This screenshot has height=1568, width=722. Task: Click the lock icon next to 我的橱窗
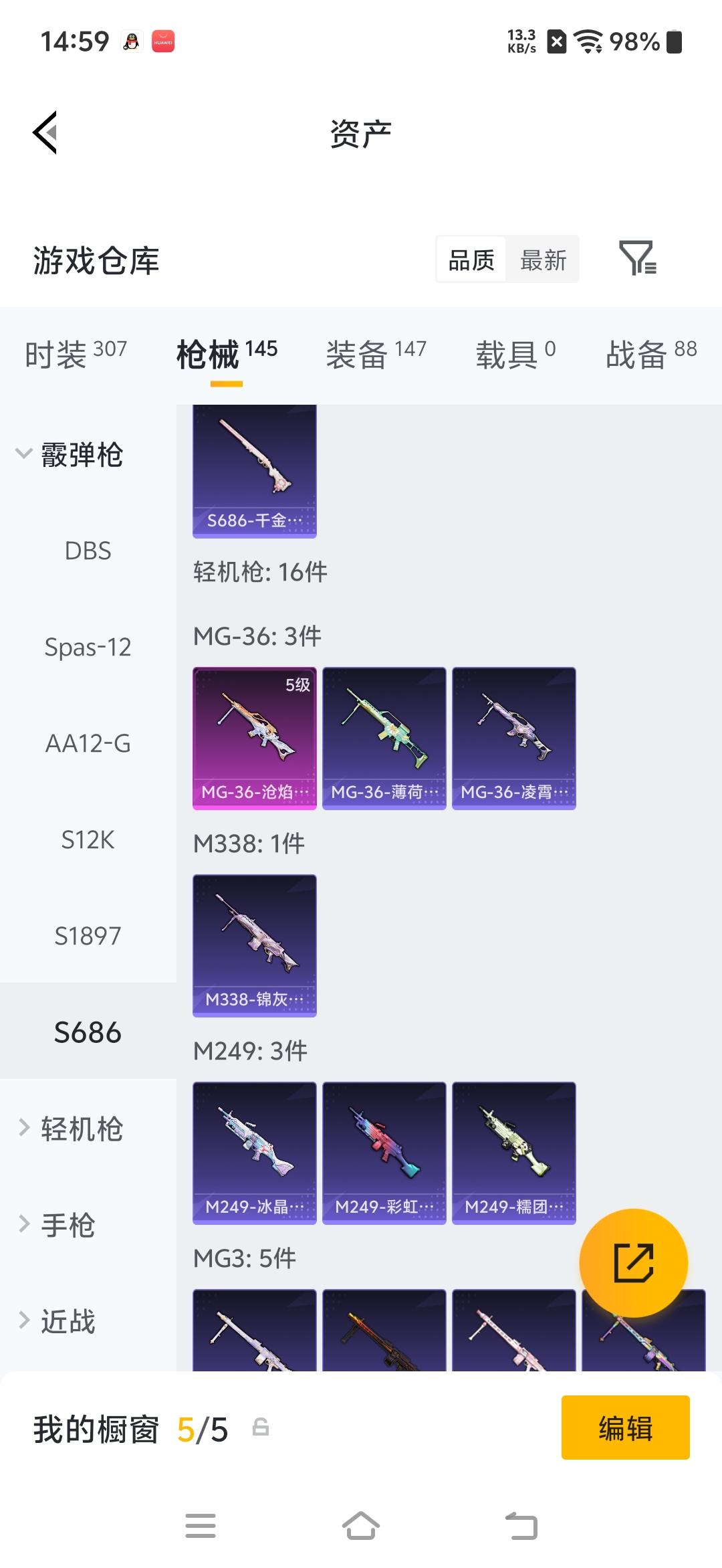[261, 1426]
